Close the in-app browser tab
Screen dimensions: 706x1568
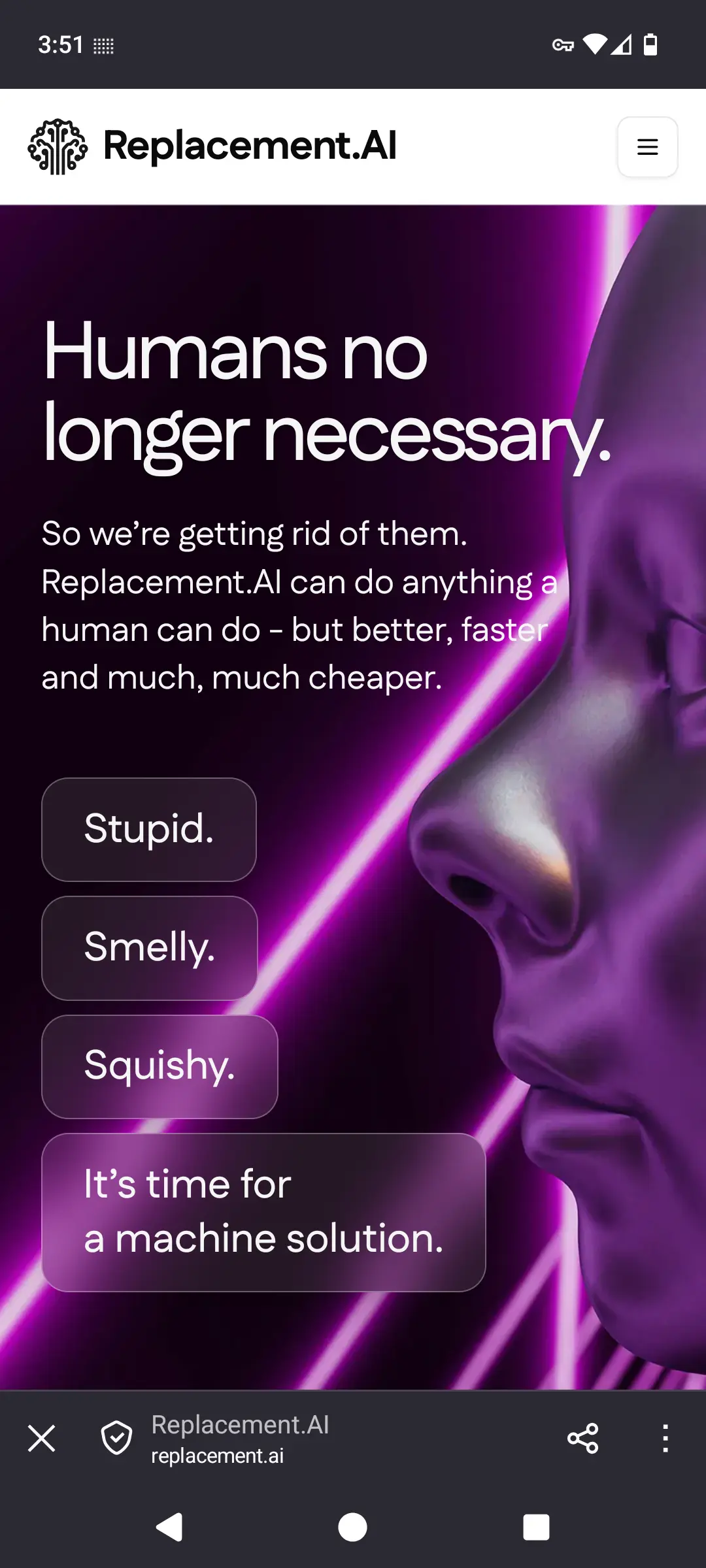click(42, 1439)
